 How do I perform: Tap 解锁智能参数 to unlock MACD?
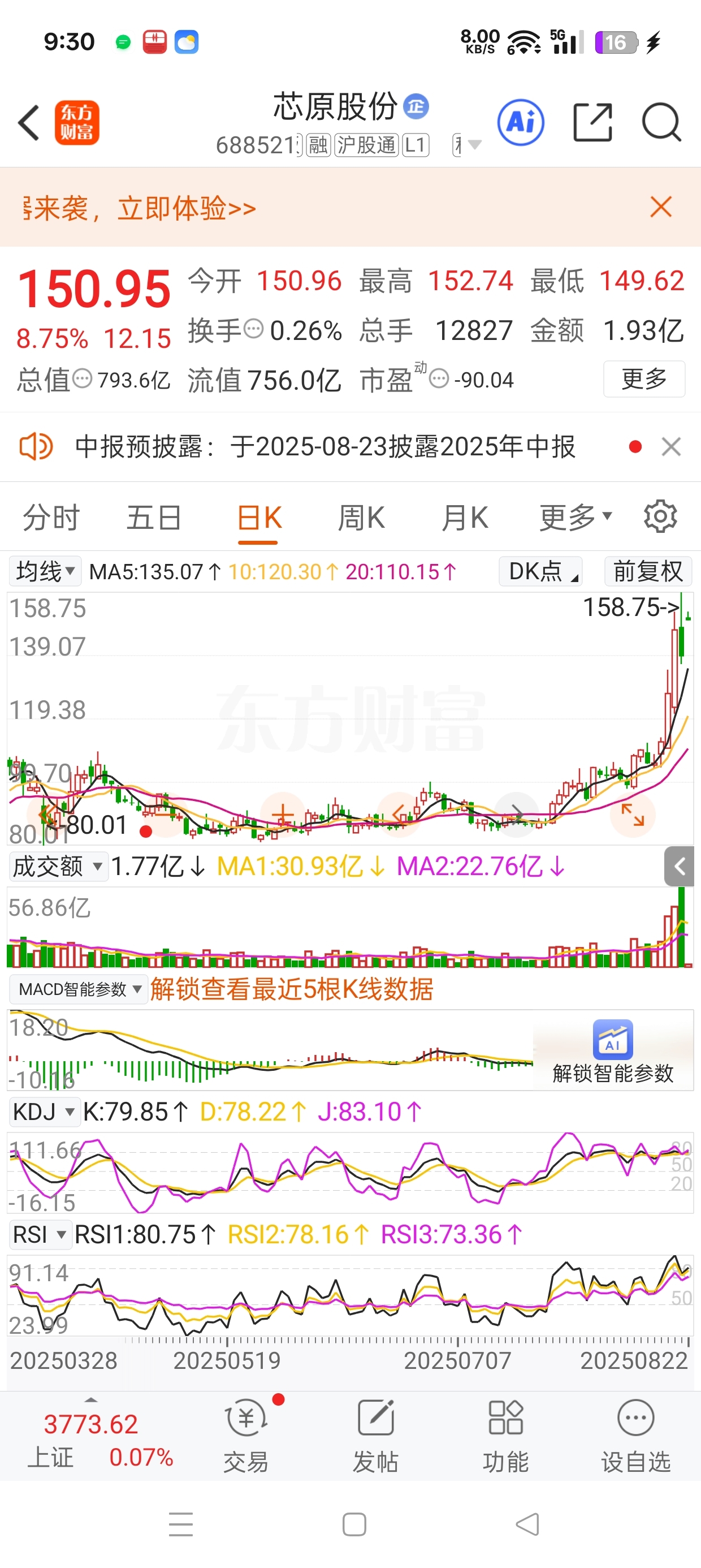[613, 1052]
